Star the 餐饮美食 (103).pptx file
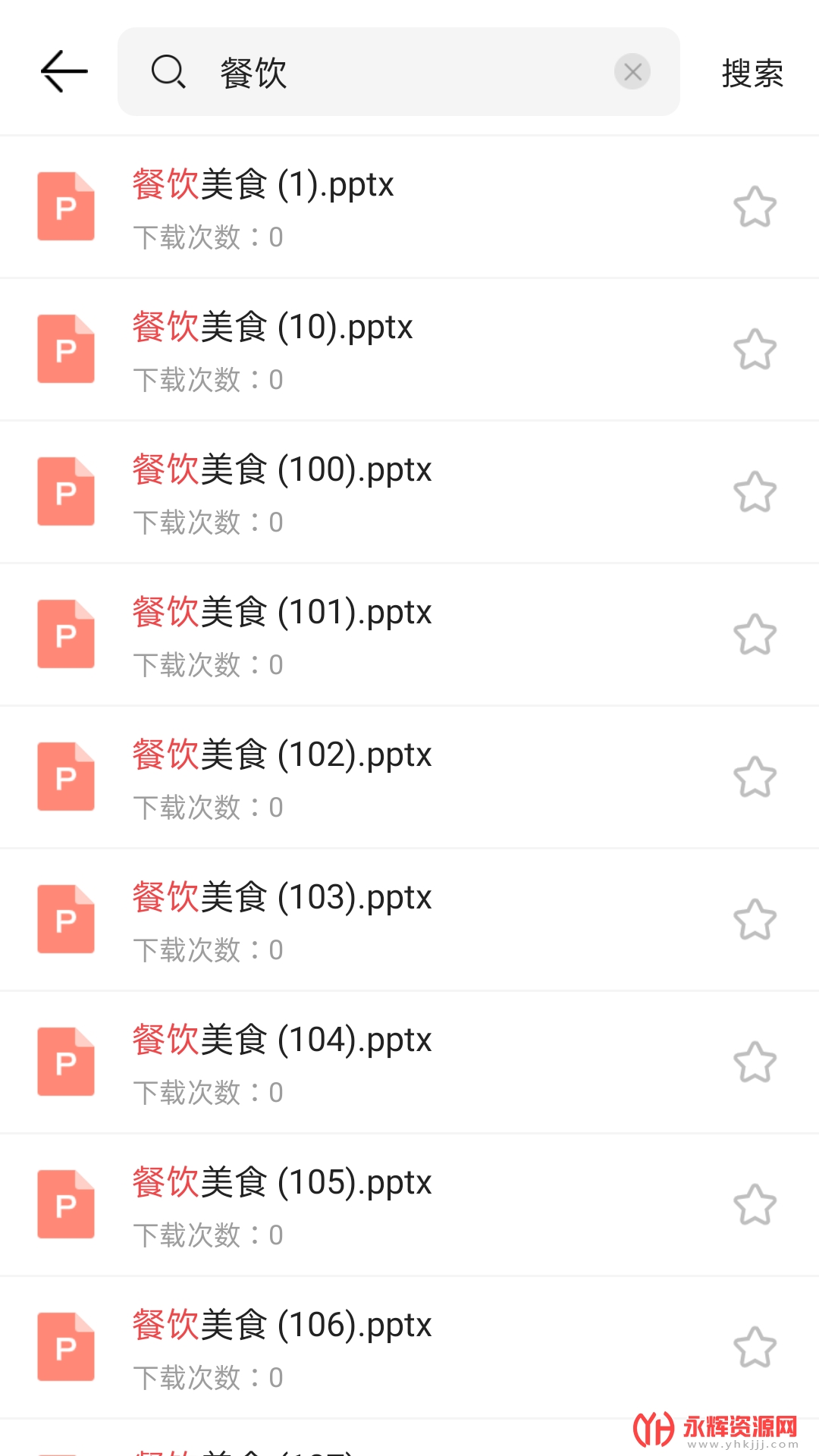This screenshot has height=1456, width=819. [x=755, y=920]
